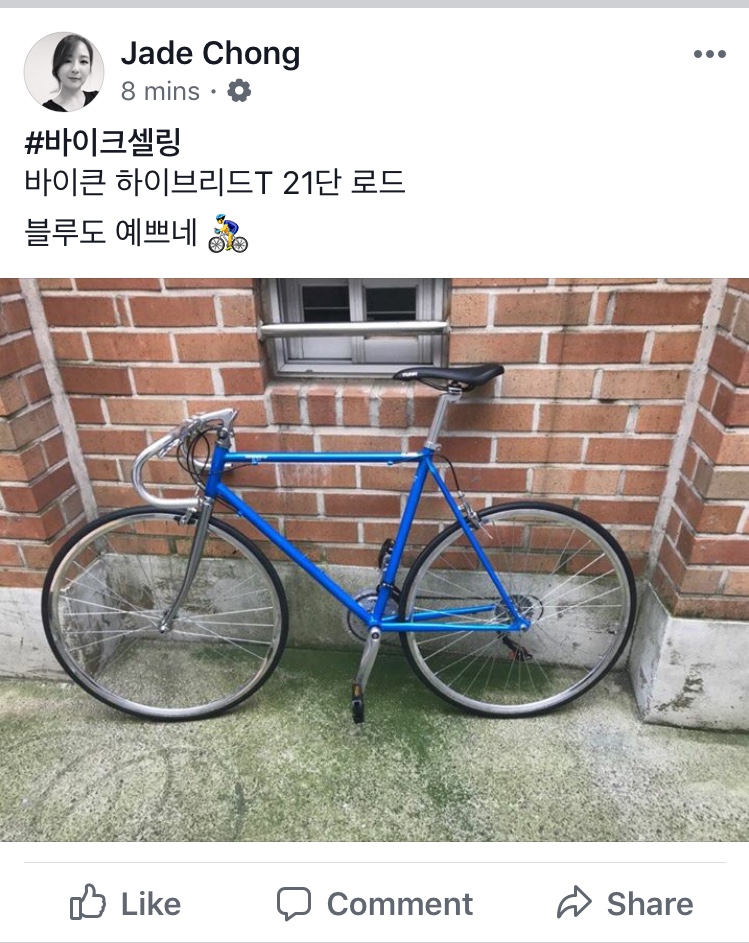Open Jade Chong's profile picture
The width and height of the screenshot is (749, 943).
point(64,71)
